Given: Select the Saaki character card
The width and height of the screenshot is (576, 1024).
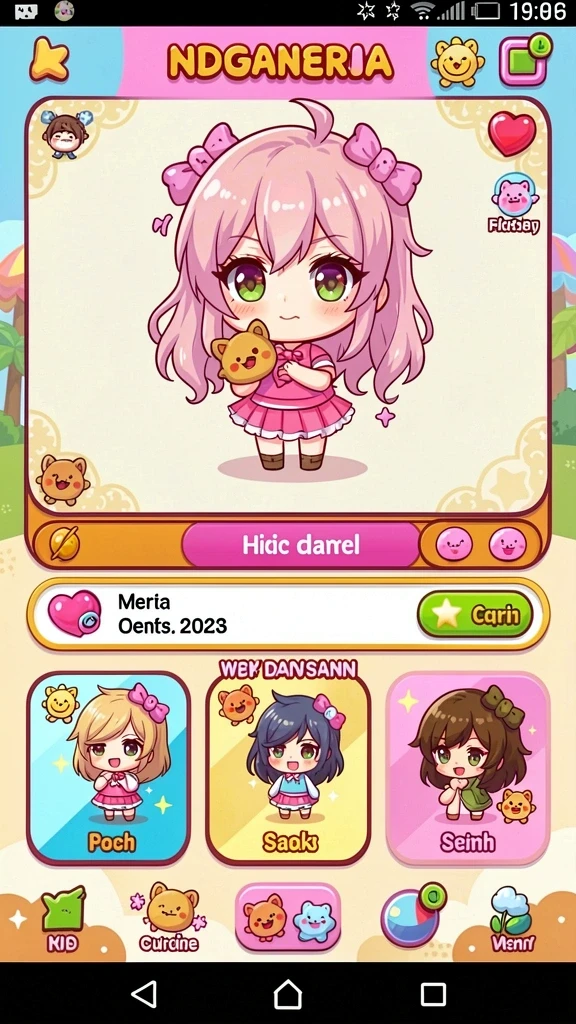Looking at the screenshot, I should click(x=289, y=768).
